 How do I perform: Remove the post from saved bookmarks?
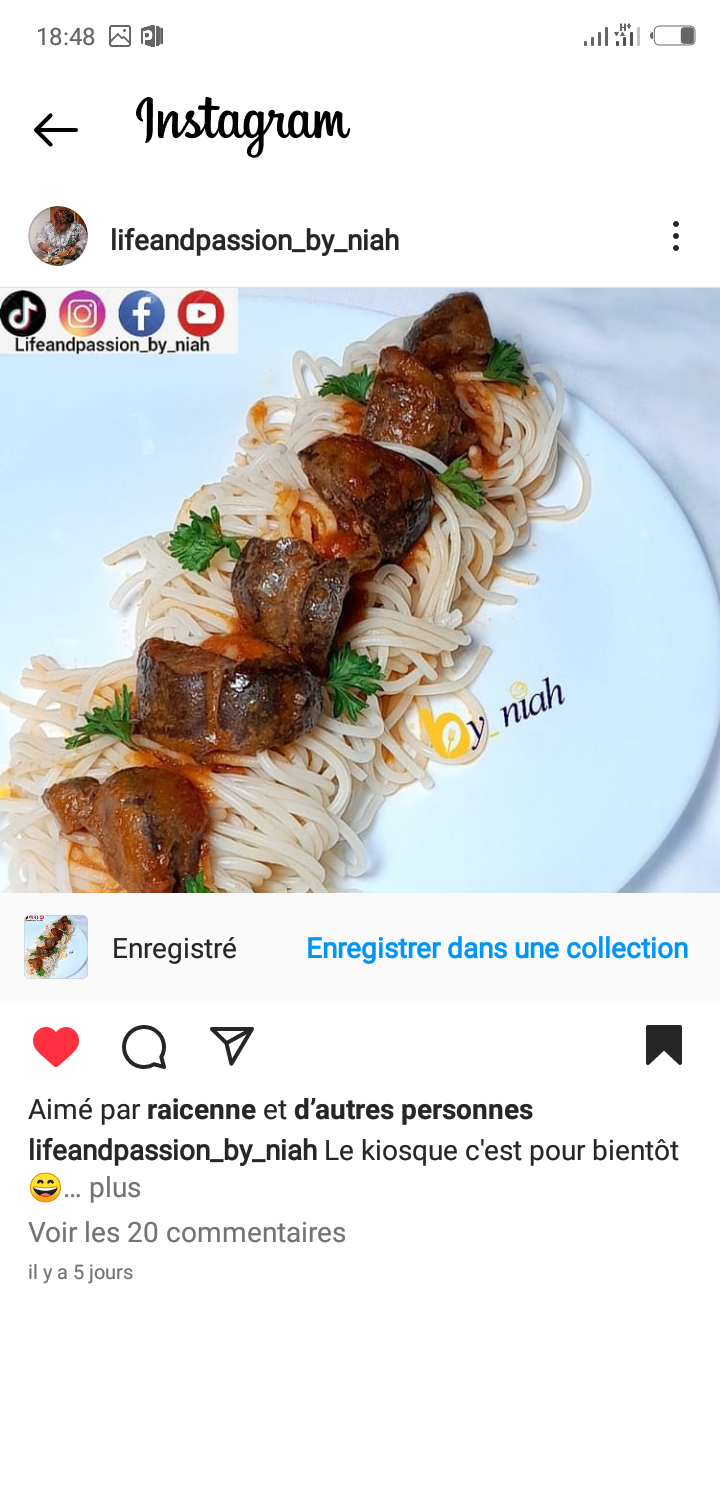(x=664, y=1045)
